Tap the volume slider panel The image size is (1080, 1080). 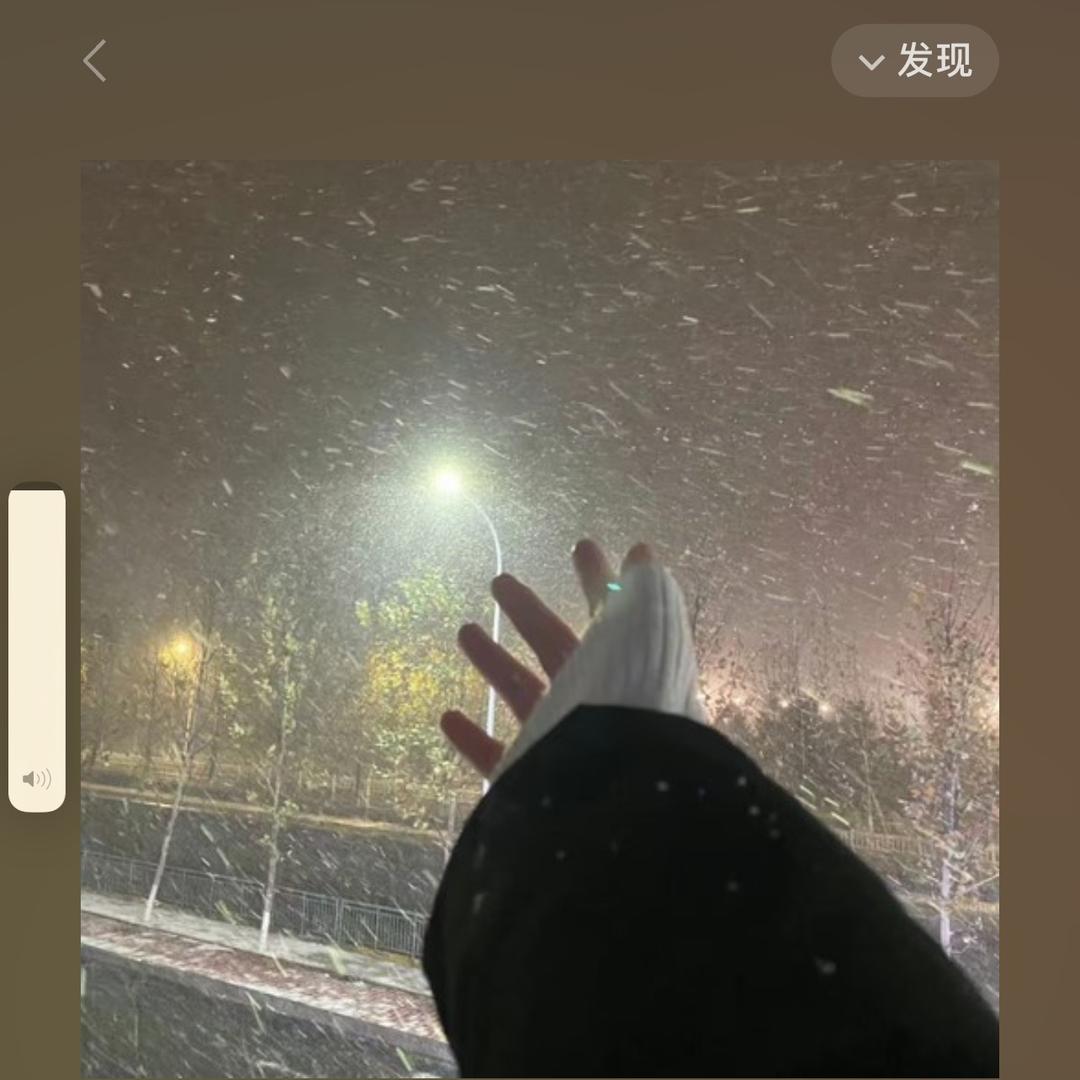point(37,646)
